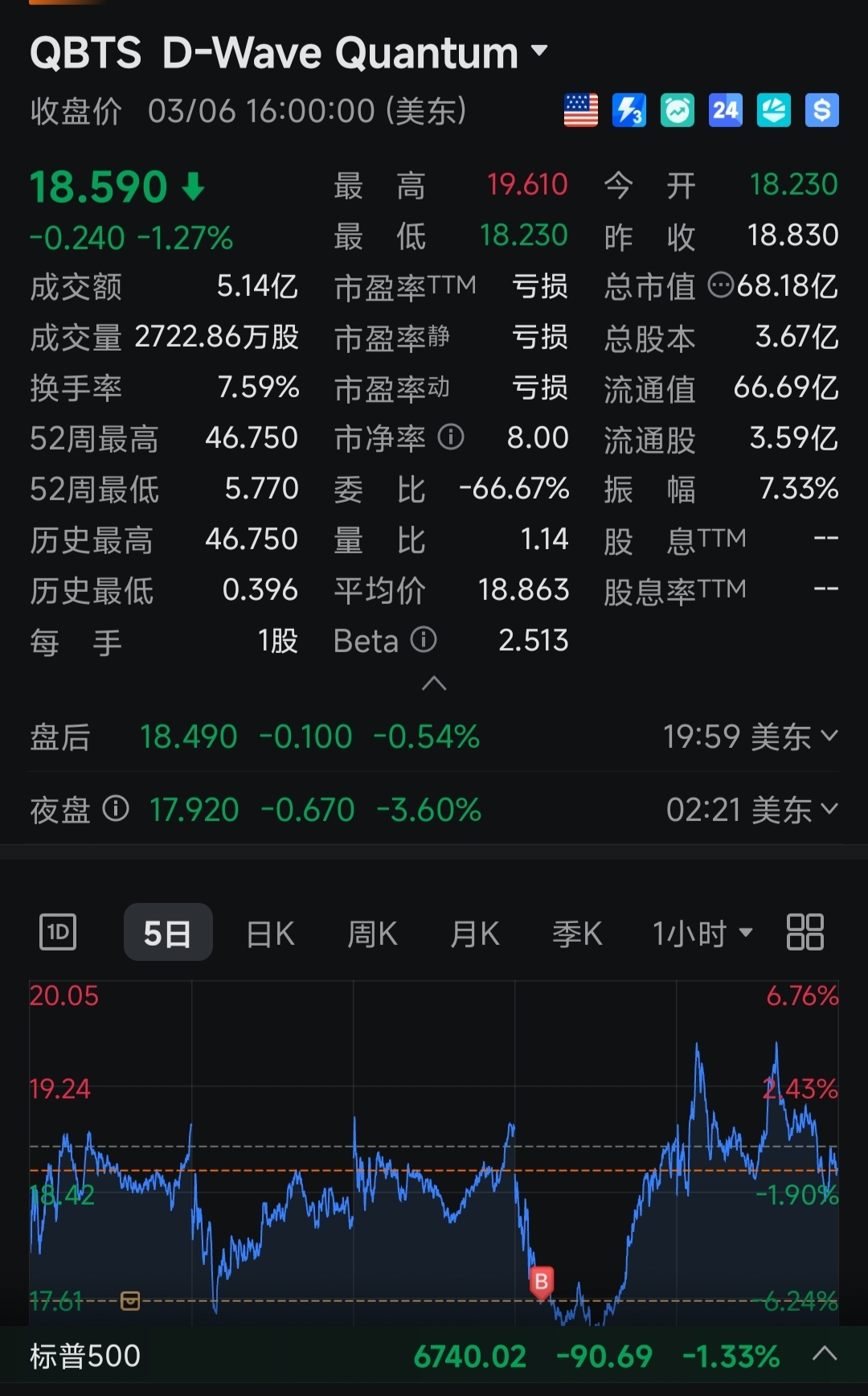Collapse the quote details panel
The image size is (868, 1396).
tap(434, 684)
